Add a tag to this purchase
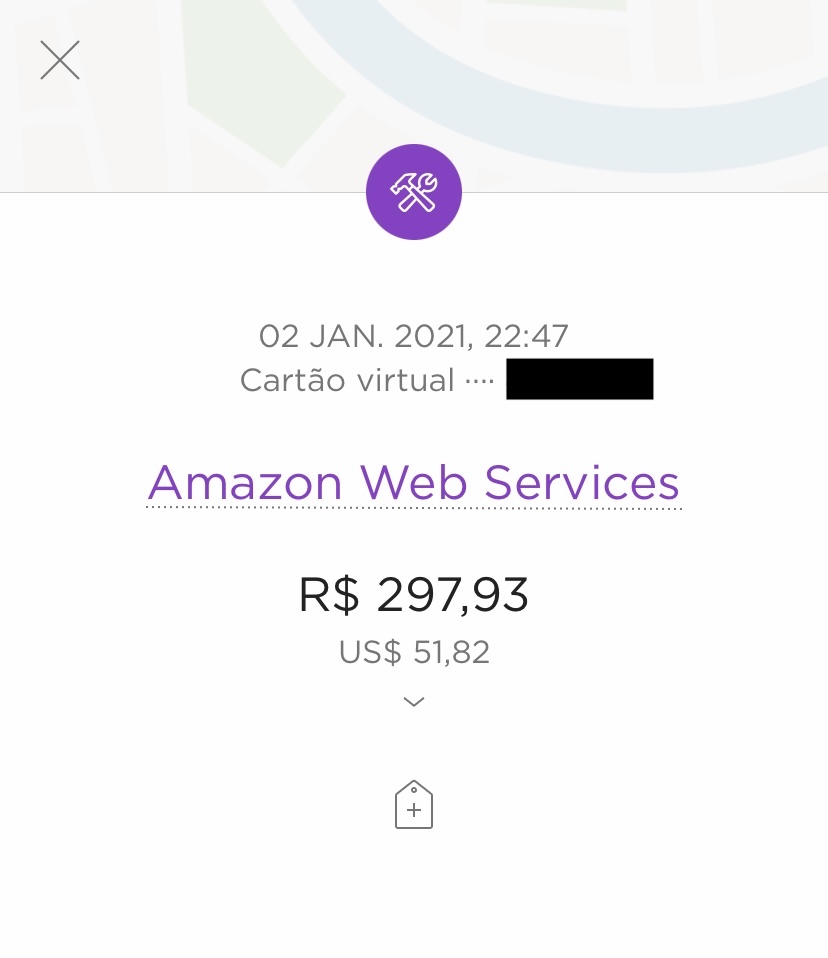Image resolution: width=828 pixels, height=958 pixels. point(414,805)
